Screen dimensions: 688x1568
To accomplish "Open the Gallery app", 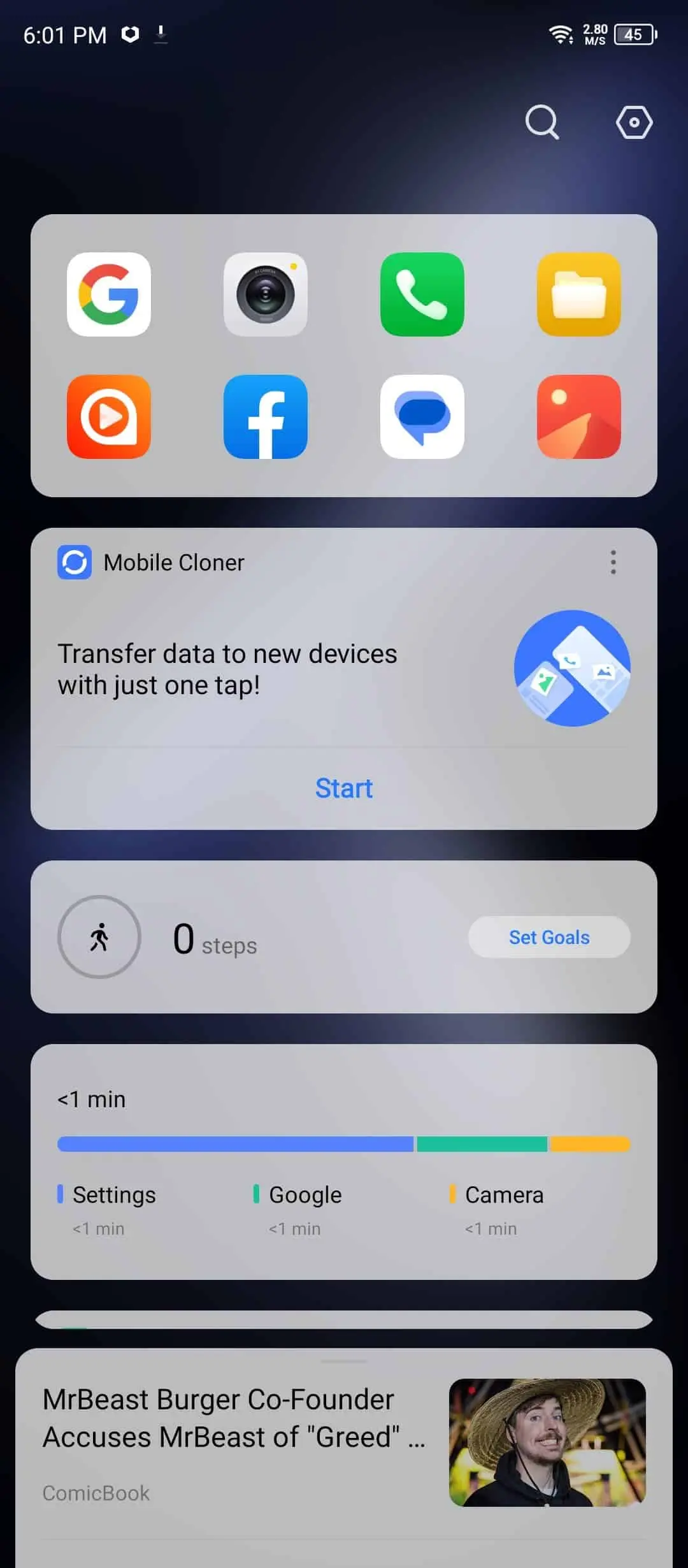I will [578, 417].
